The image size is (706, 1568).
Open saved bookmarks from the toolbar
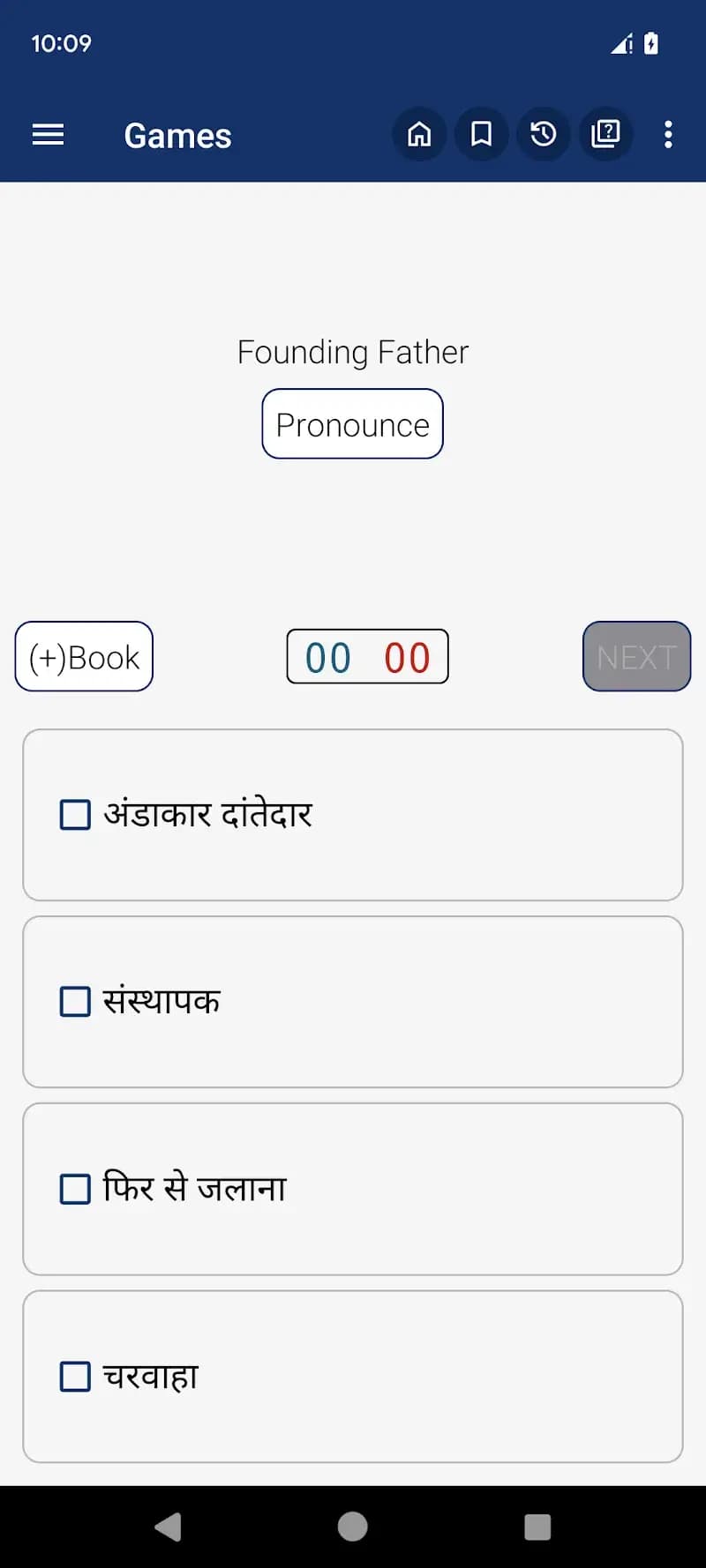click(x=481, y=134)
